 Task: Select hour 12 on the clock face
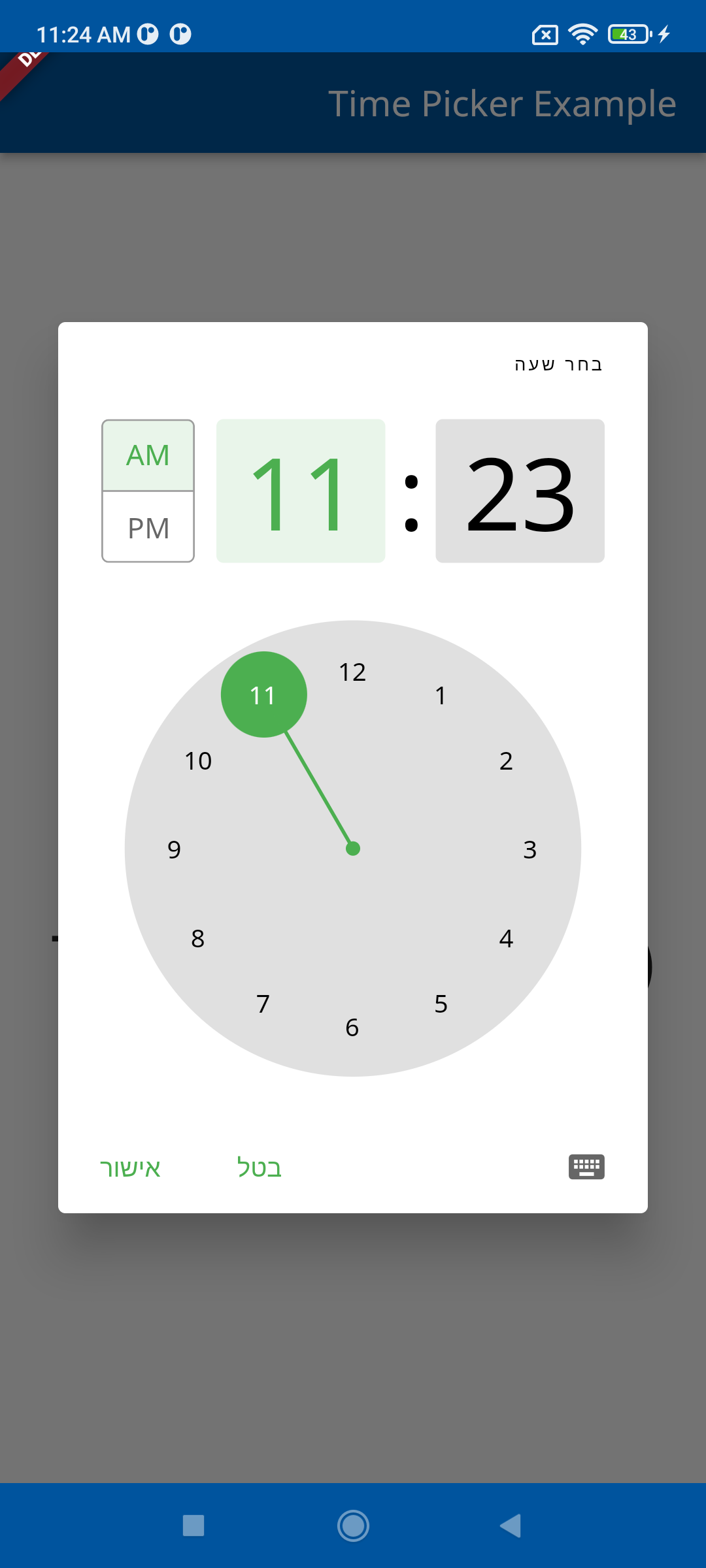coord(352,671)
